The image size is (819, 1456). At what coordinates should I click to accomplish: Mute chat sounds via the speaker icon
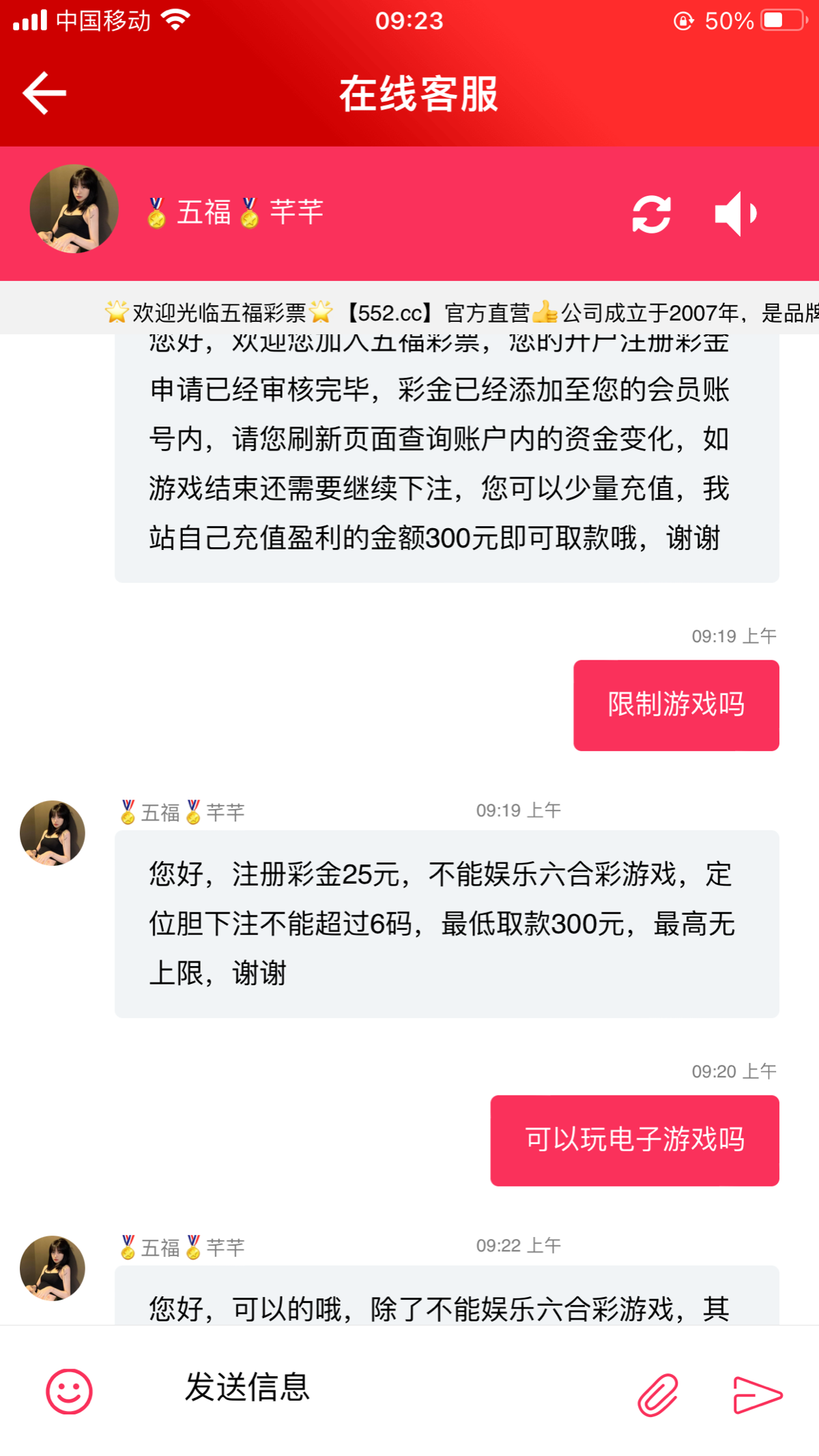tap(736, 214)
